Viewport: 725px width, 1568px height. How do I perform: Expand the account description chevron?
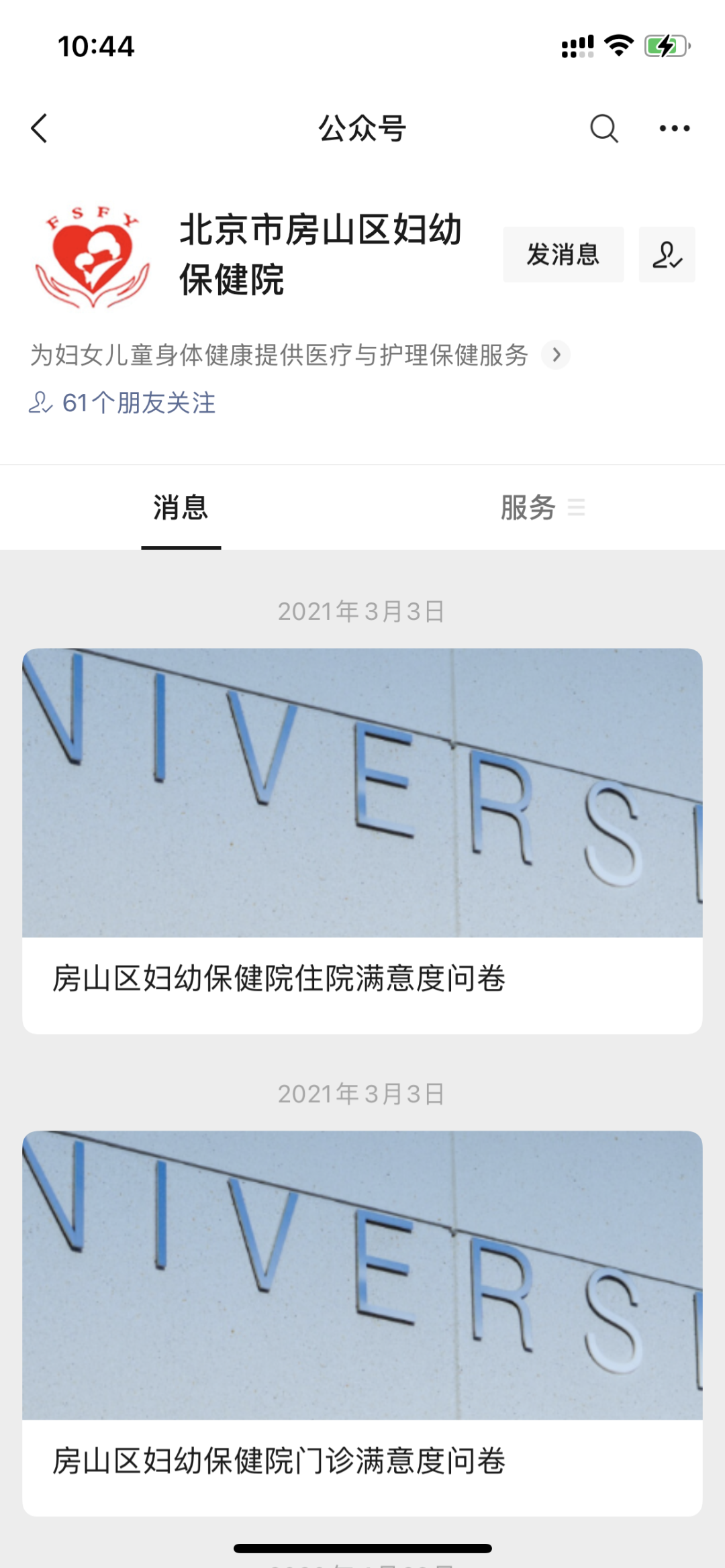[556, 354]
